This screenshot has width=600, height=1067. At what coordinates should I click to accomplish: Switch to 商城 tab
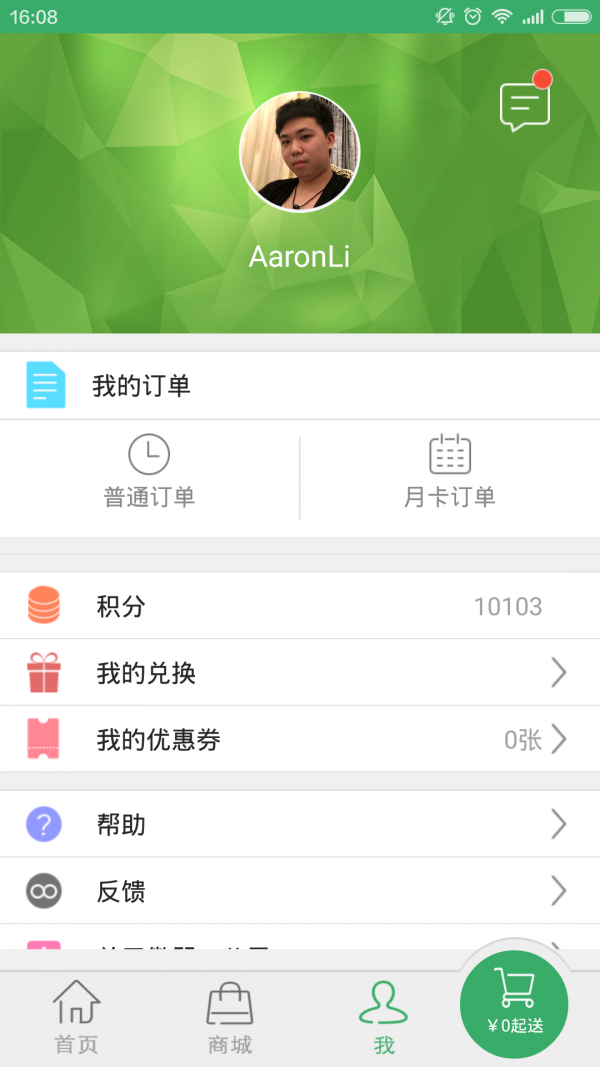click(229, 1017)
